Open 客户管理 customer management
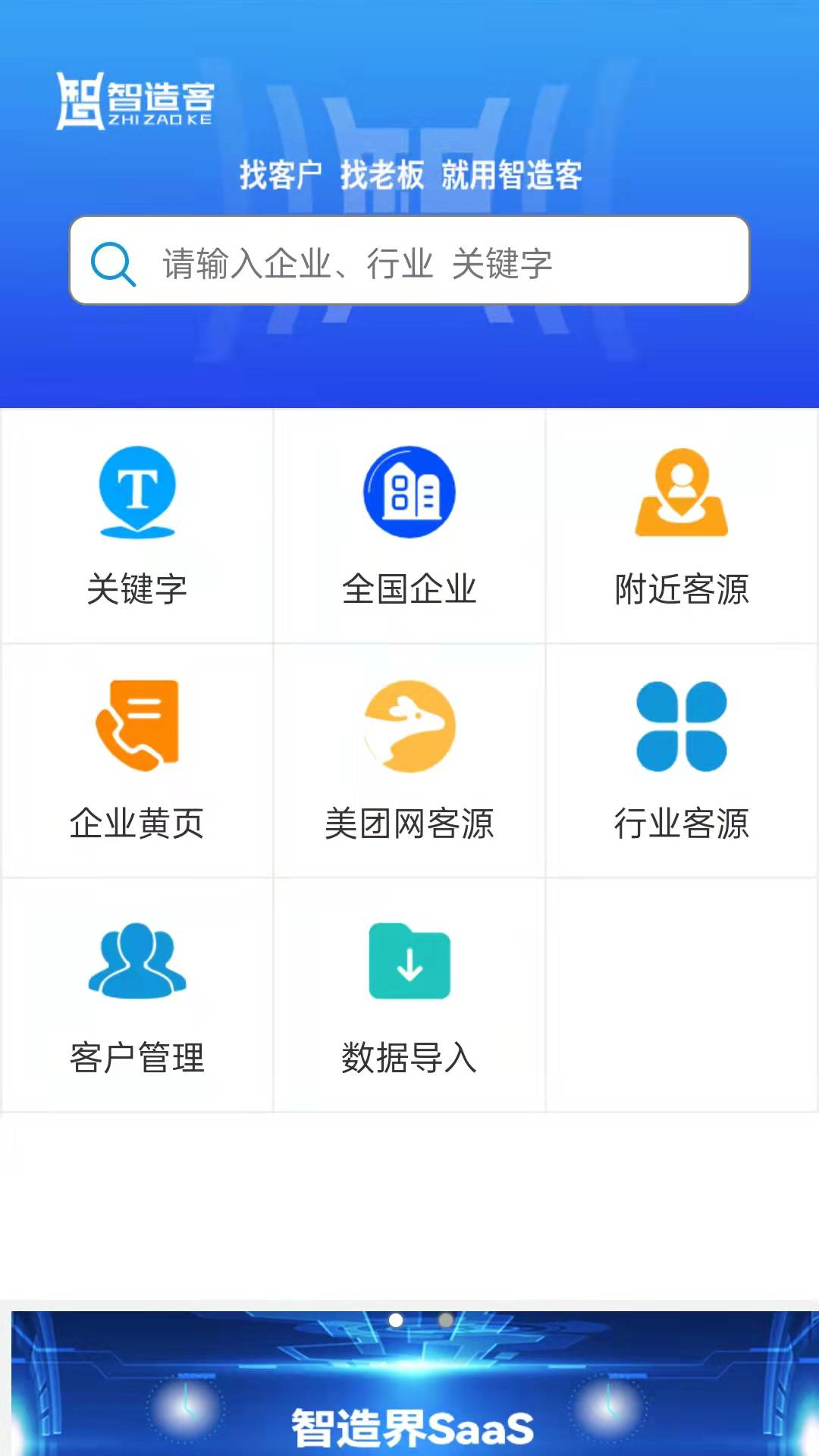Screen dimensions: 819x1456 [137, 996]
